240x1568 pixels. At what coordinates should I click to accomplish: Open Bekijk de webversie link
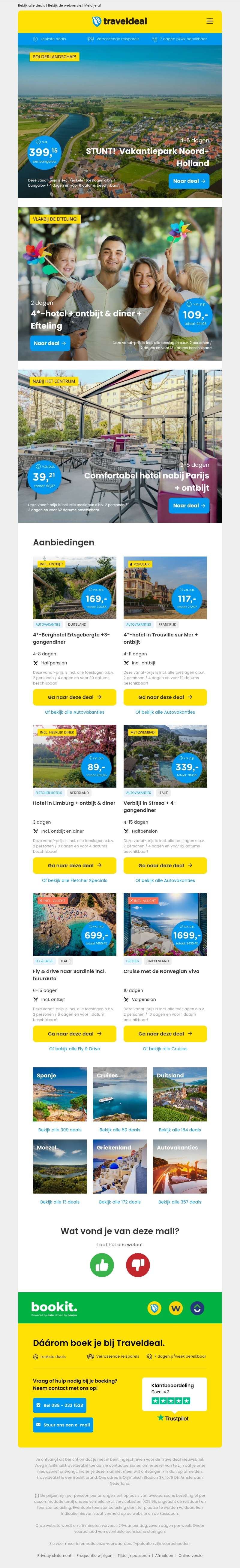(64, 5)
